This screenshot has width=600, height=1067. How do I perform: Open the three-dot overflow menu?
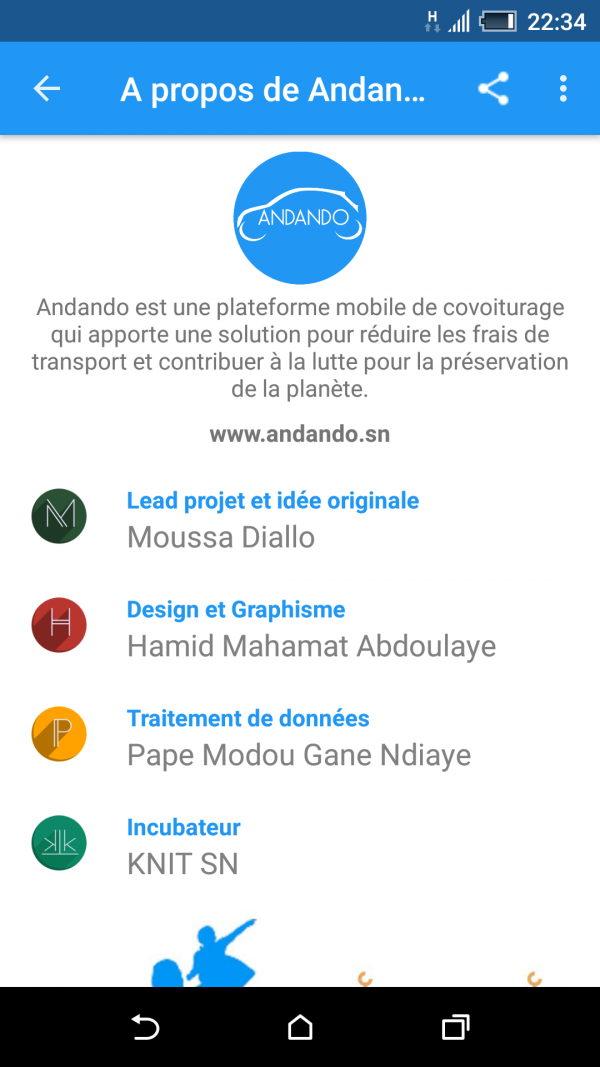563,88
